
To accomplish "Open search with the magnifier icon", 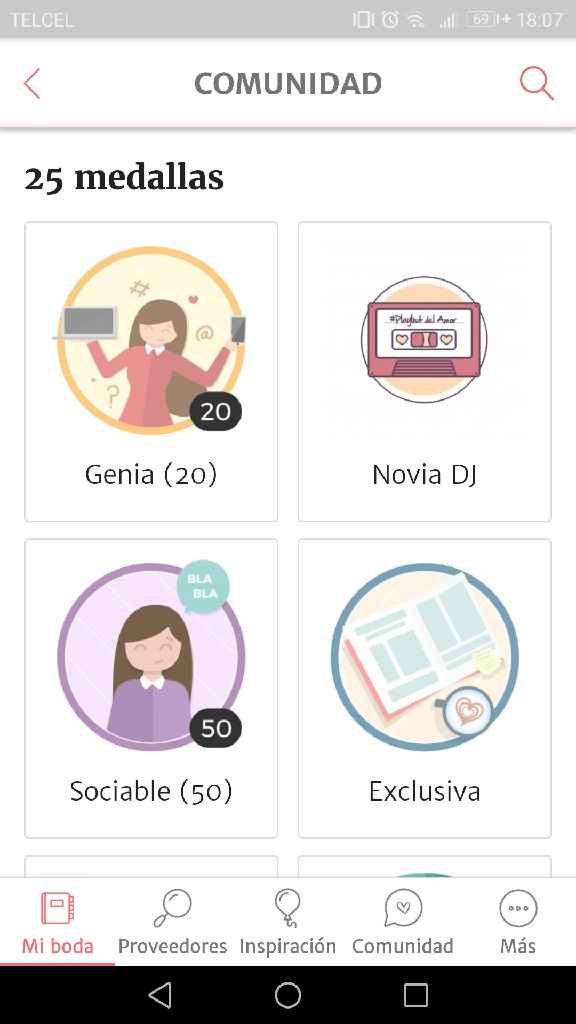I will tap(537, 84).
